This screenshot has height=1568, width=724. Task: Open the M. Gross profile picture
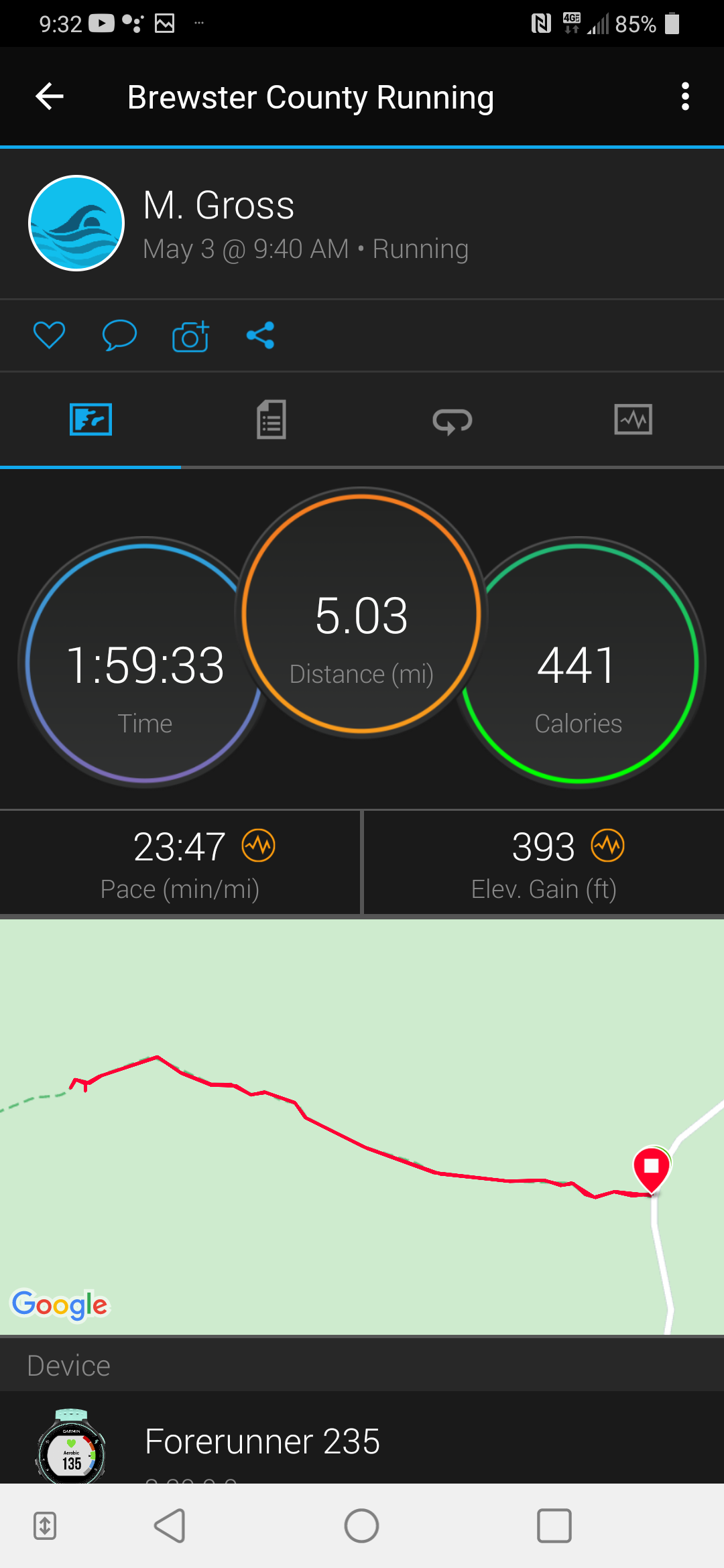[x=76, y=223]
